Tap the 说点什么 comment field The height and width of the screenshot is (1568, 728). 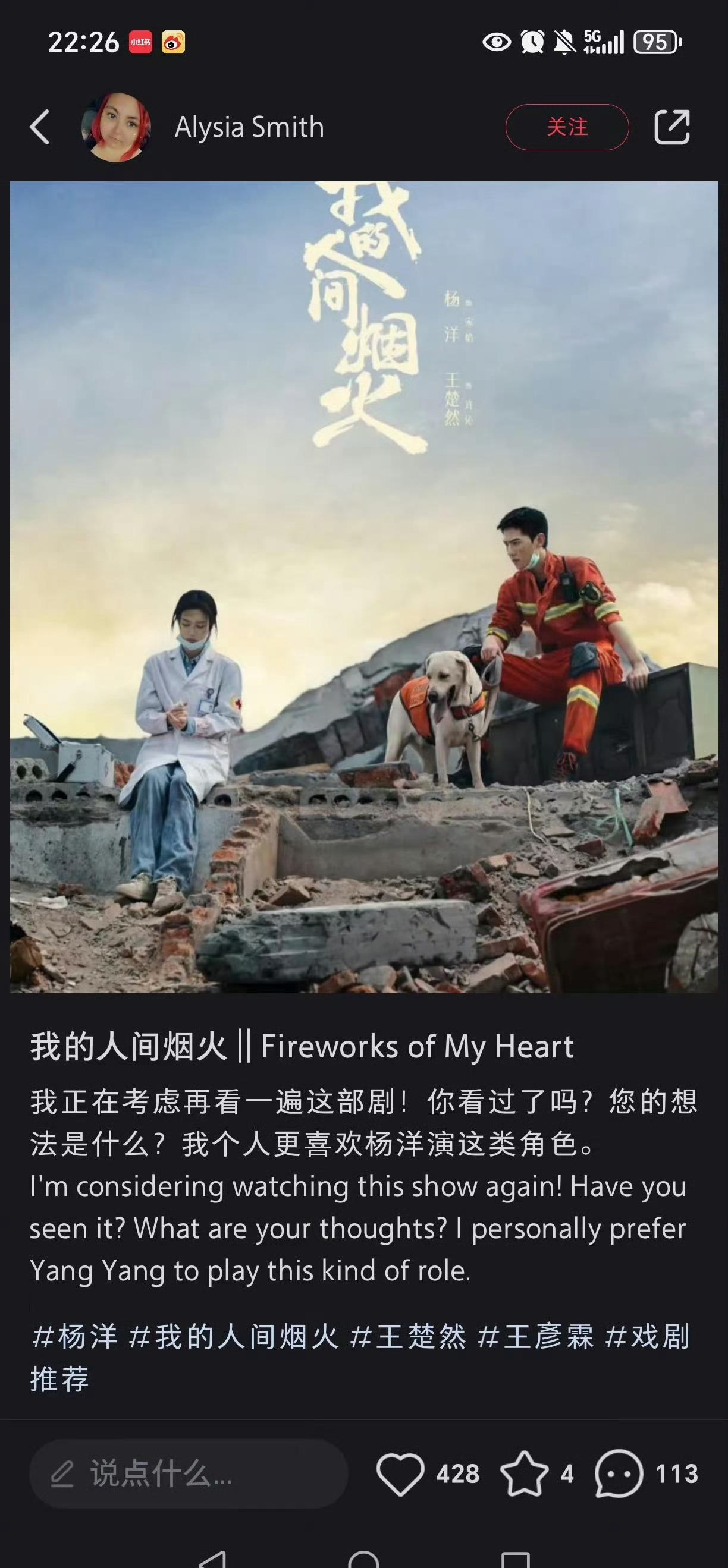[x=188, y=1473]
